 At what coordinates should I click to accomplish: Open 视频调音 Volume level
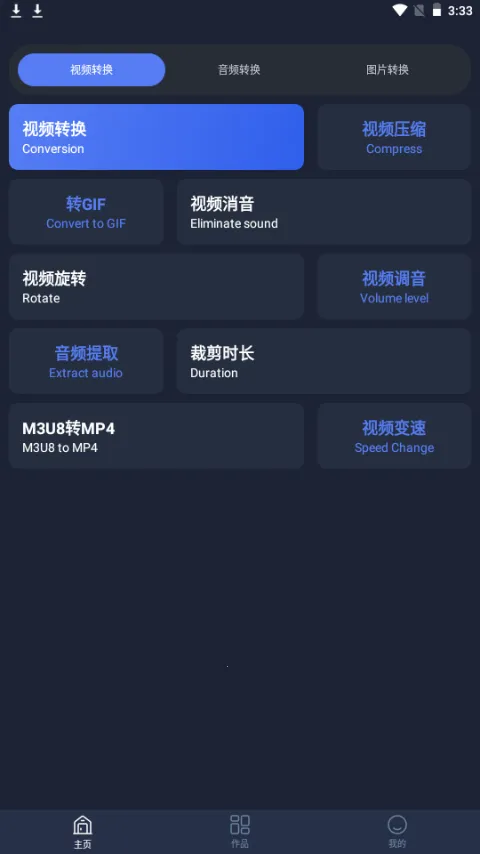394,286
